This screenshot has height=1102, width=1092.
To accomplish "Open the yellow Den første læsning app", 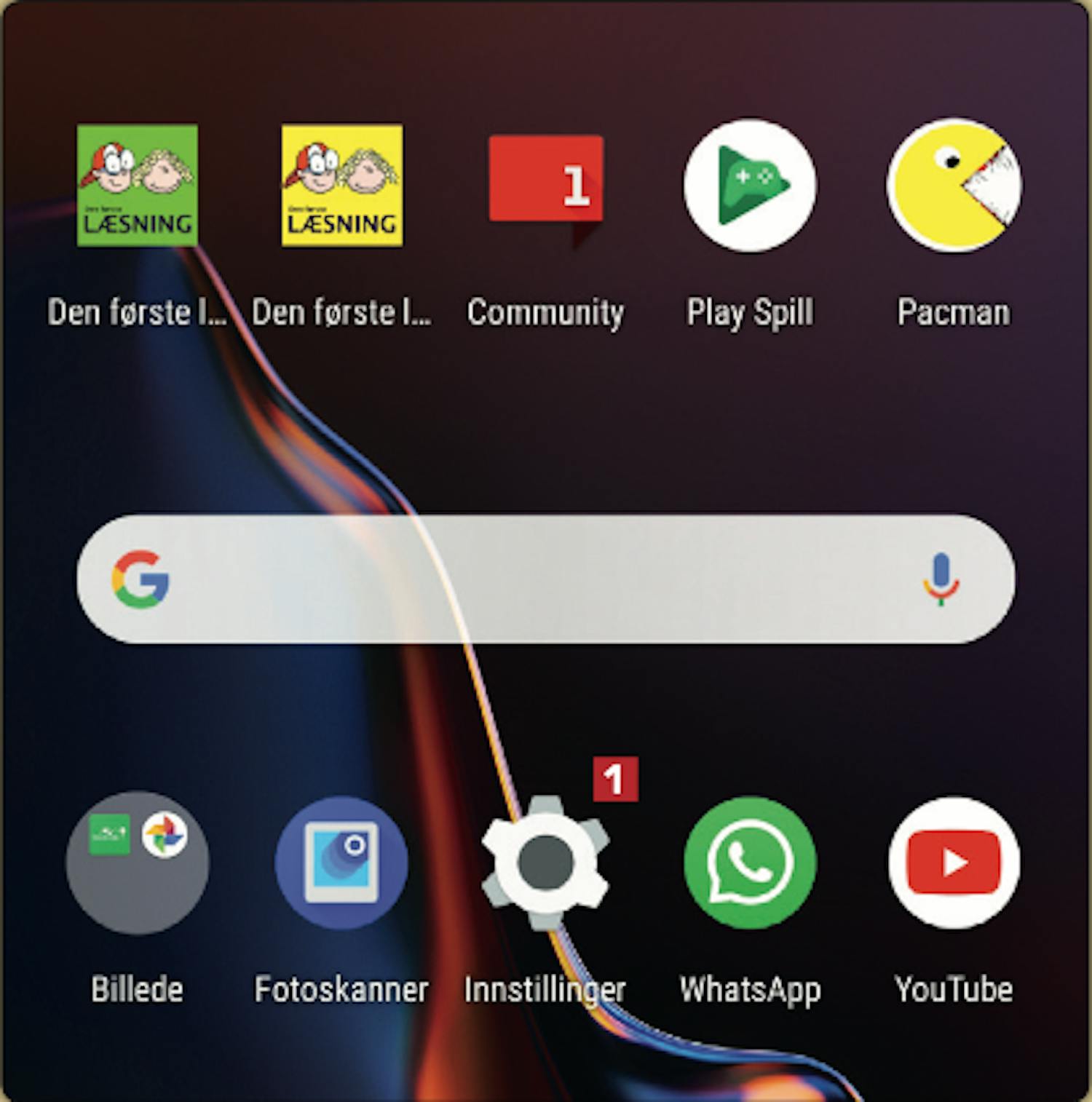I will tap(341, 185).
